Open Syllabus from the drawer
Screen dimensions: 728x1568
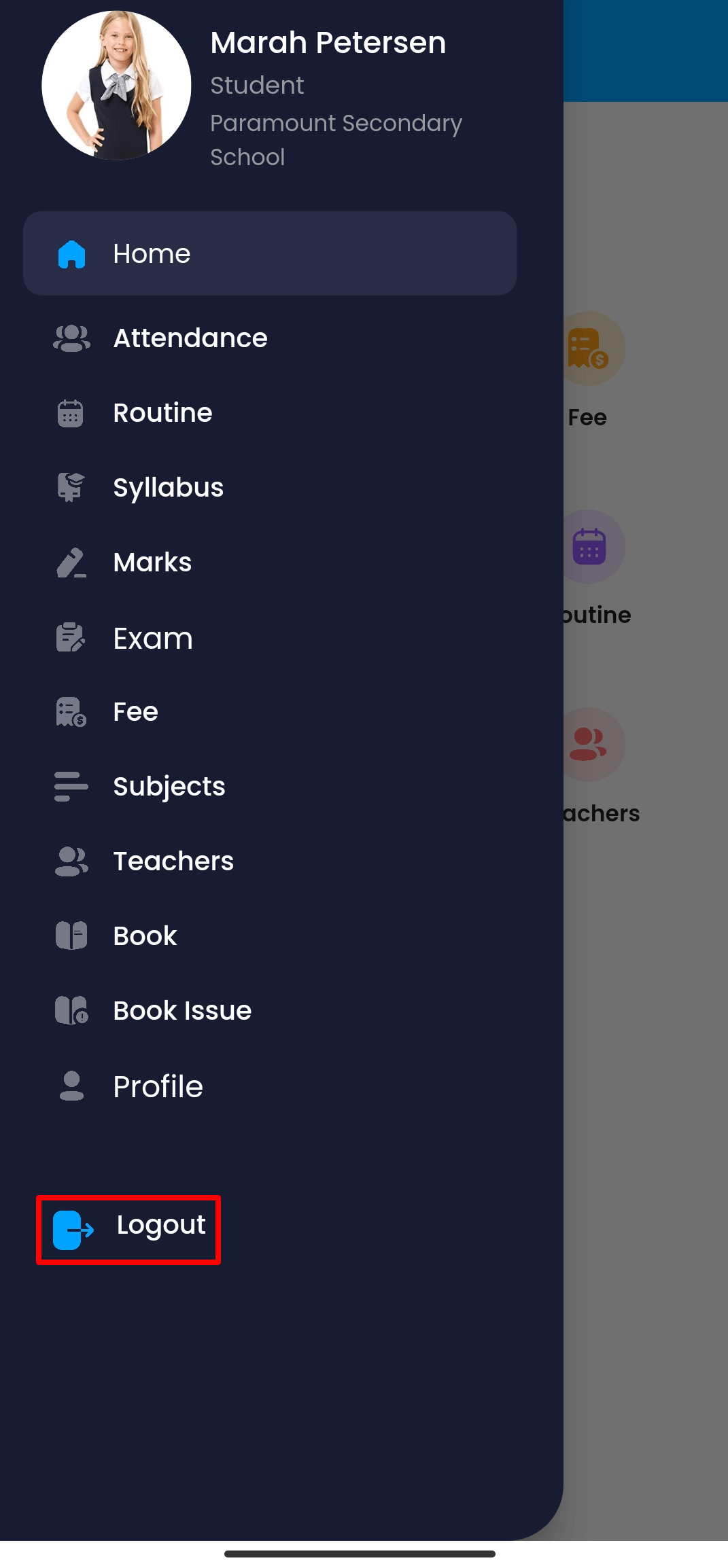(168, 488)
